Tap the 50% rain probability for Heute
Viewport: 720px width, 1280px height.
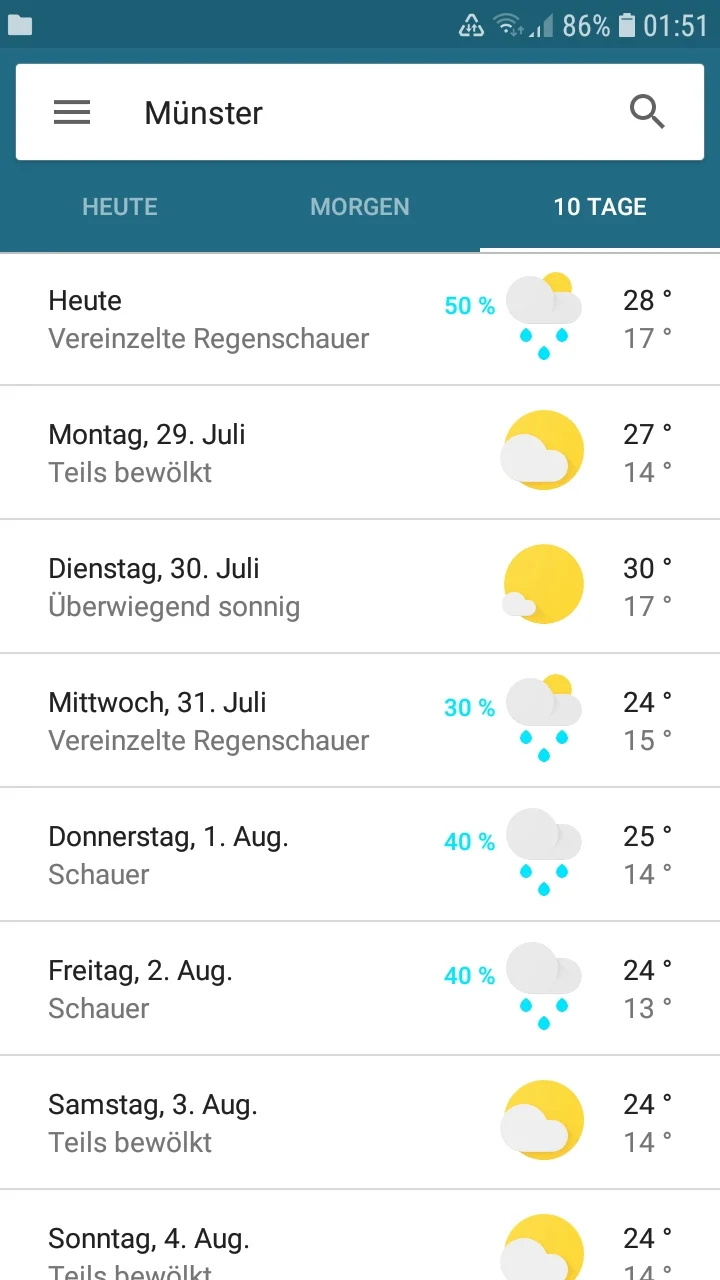point(467,306)
